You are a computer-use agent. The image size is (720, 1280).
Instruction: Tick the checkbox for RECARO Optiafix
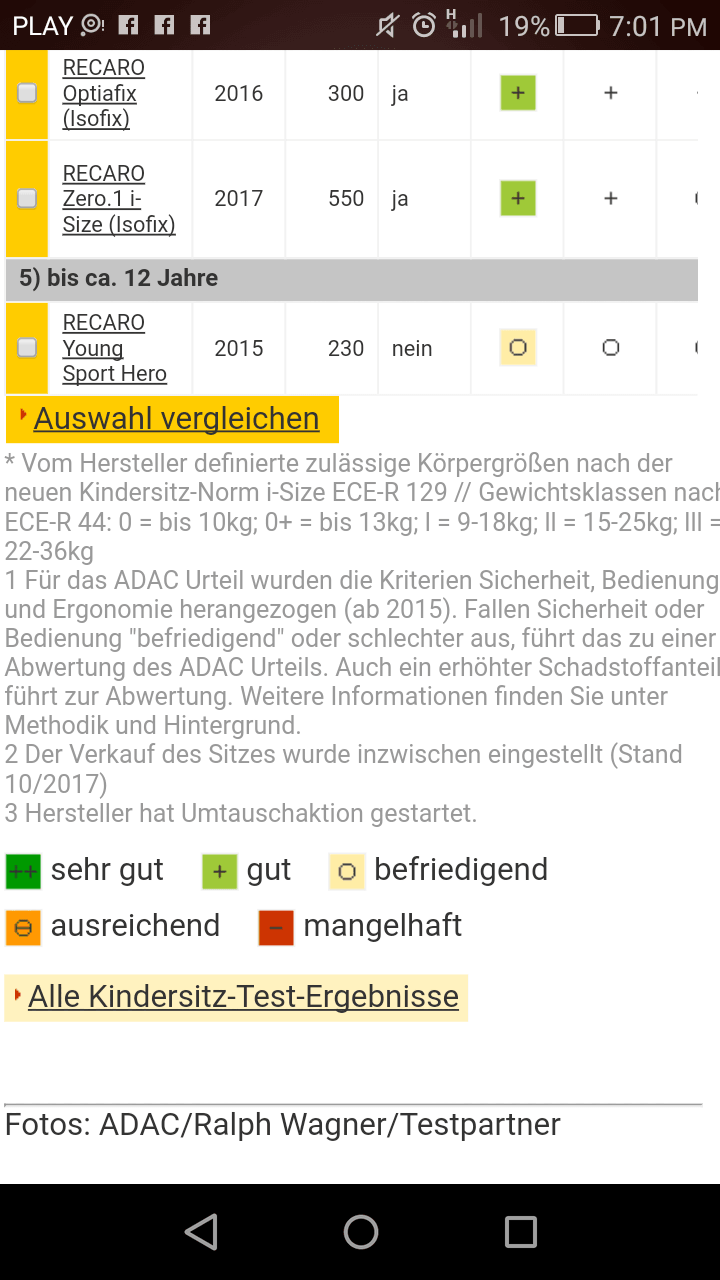coord(27,93)
